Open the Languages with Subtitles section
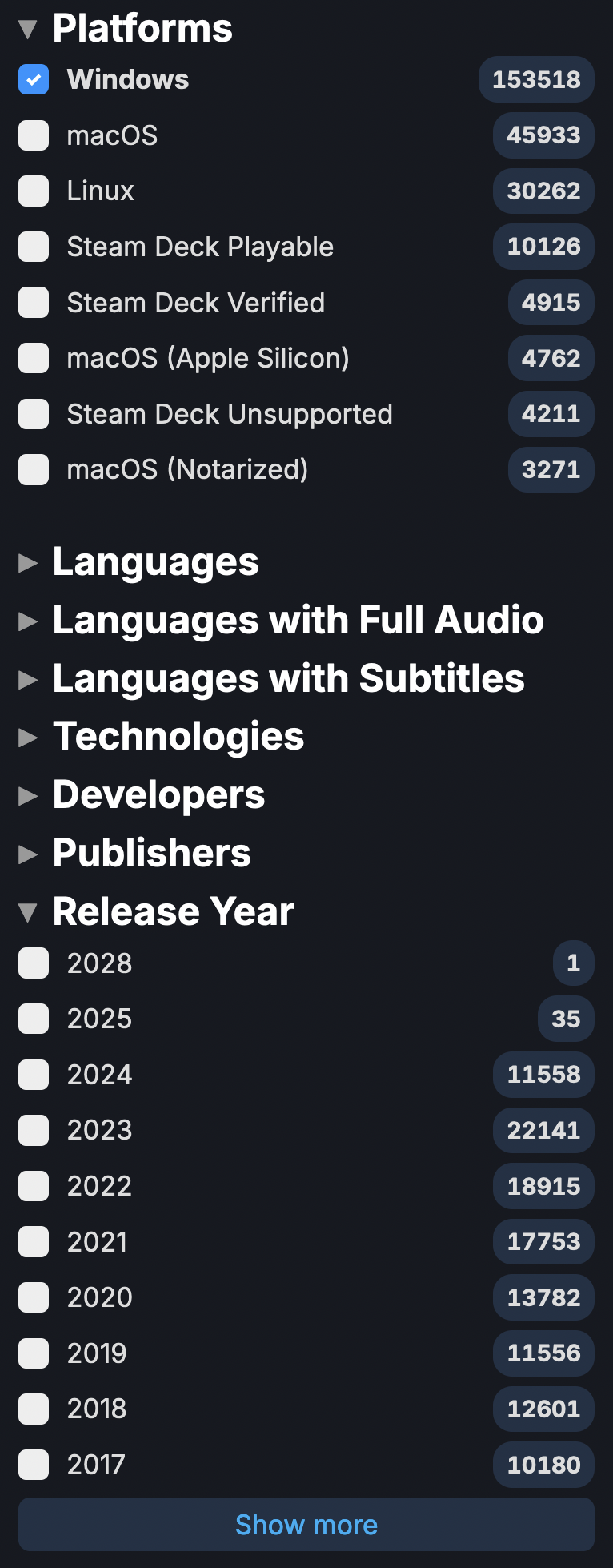613x1568 pixels. pyautogui.click(x=28, y=680)
